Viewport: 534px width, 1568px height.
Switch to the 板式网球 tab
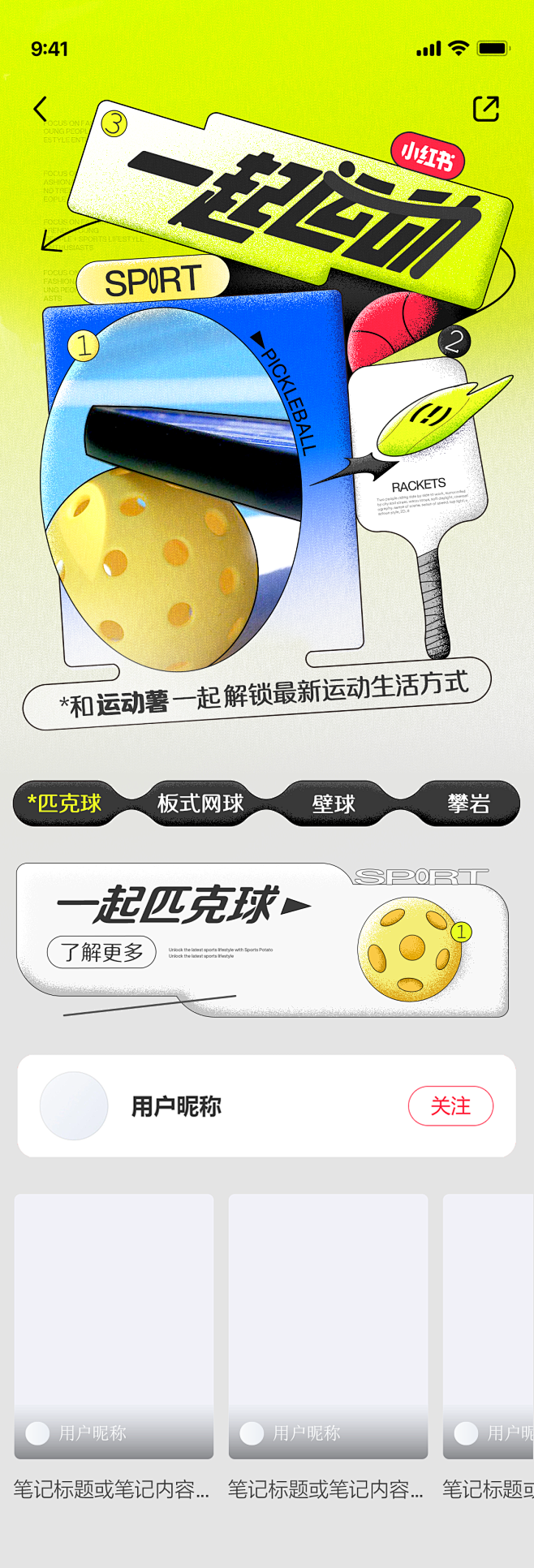[200, 803]
